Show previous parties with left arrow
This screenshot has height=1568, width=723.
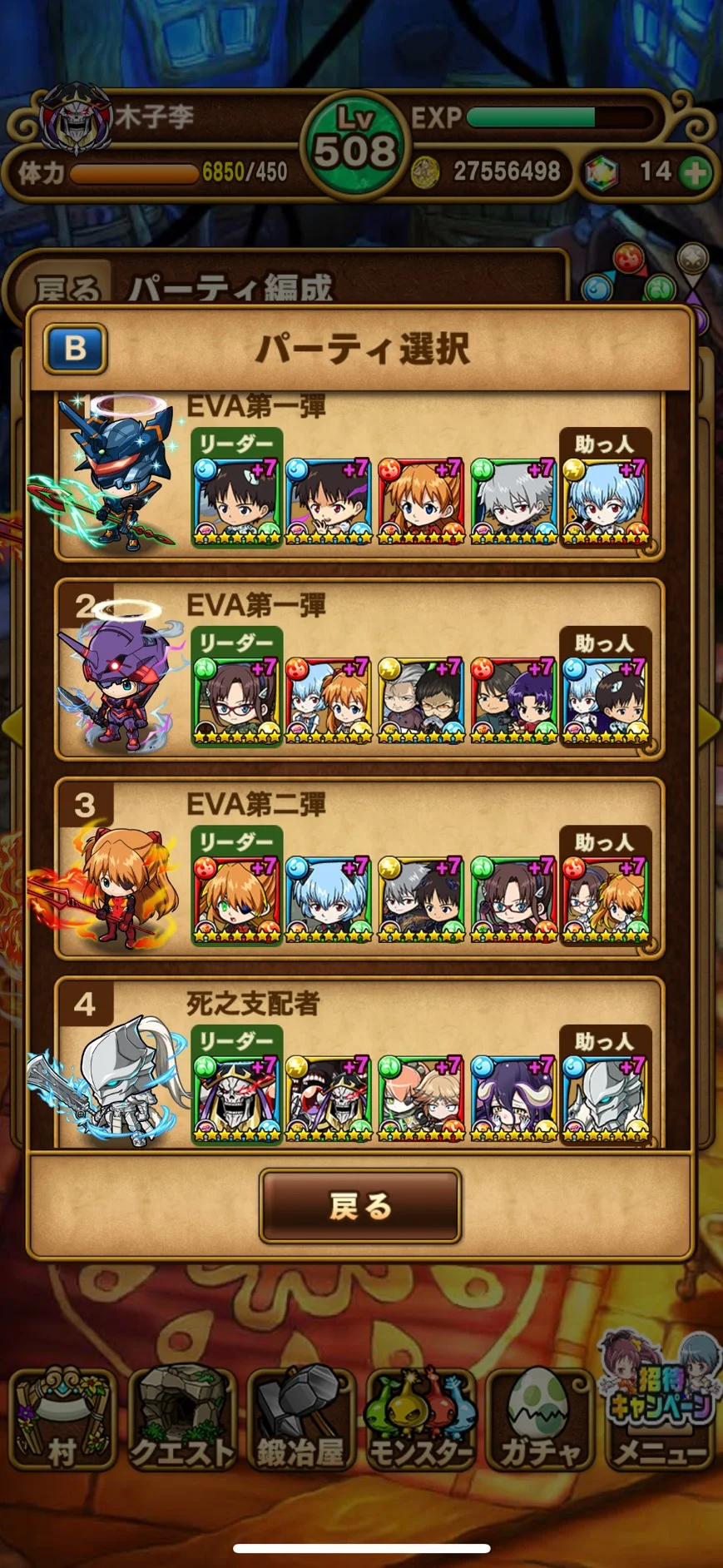[x=12, y=724]
